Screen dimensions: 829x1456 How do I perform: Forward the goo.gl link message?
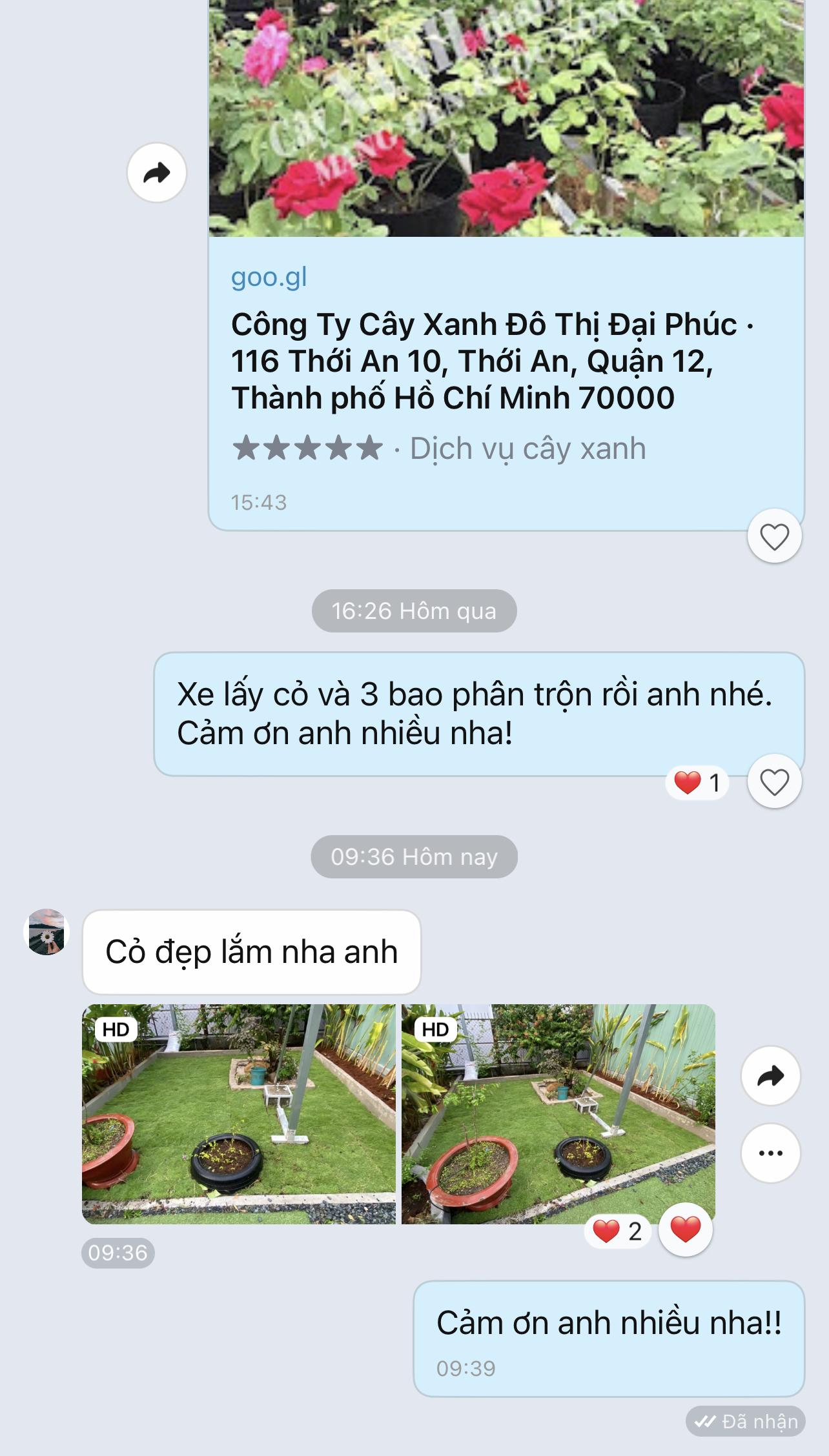[x=157, y=172]
